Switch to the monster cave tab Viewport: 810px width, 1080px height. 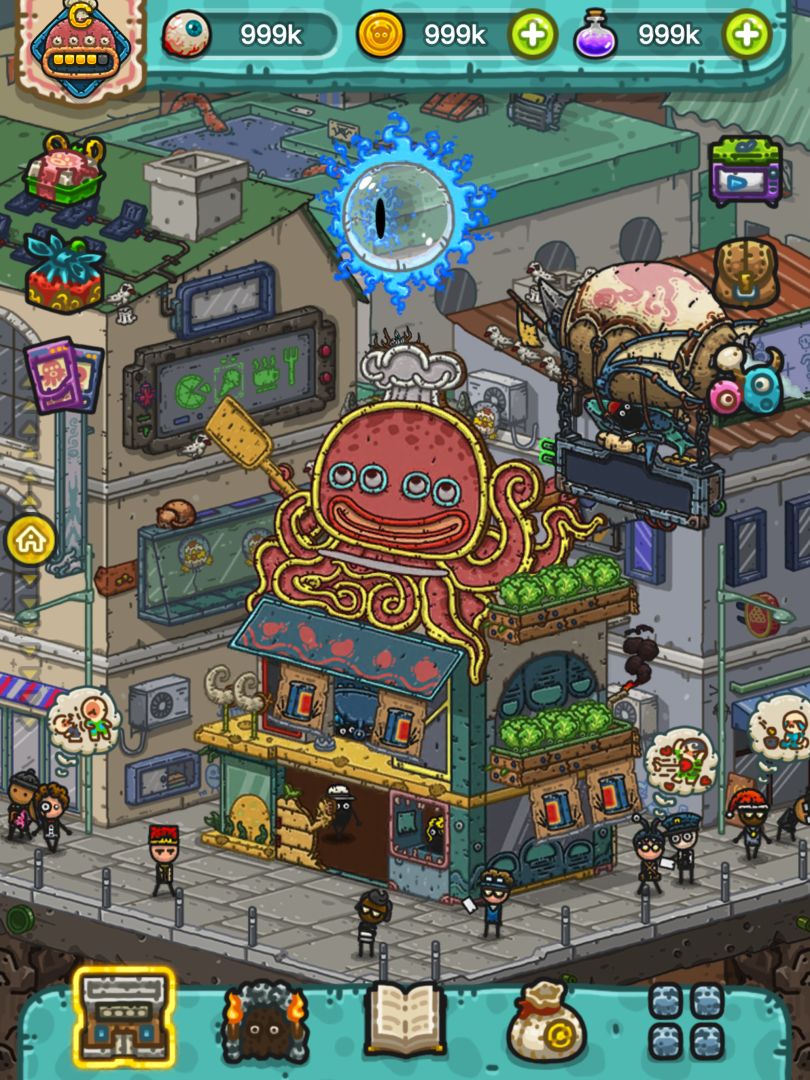point(264,1022)
